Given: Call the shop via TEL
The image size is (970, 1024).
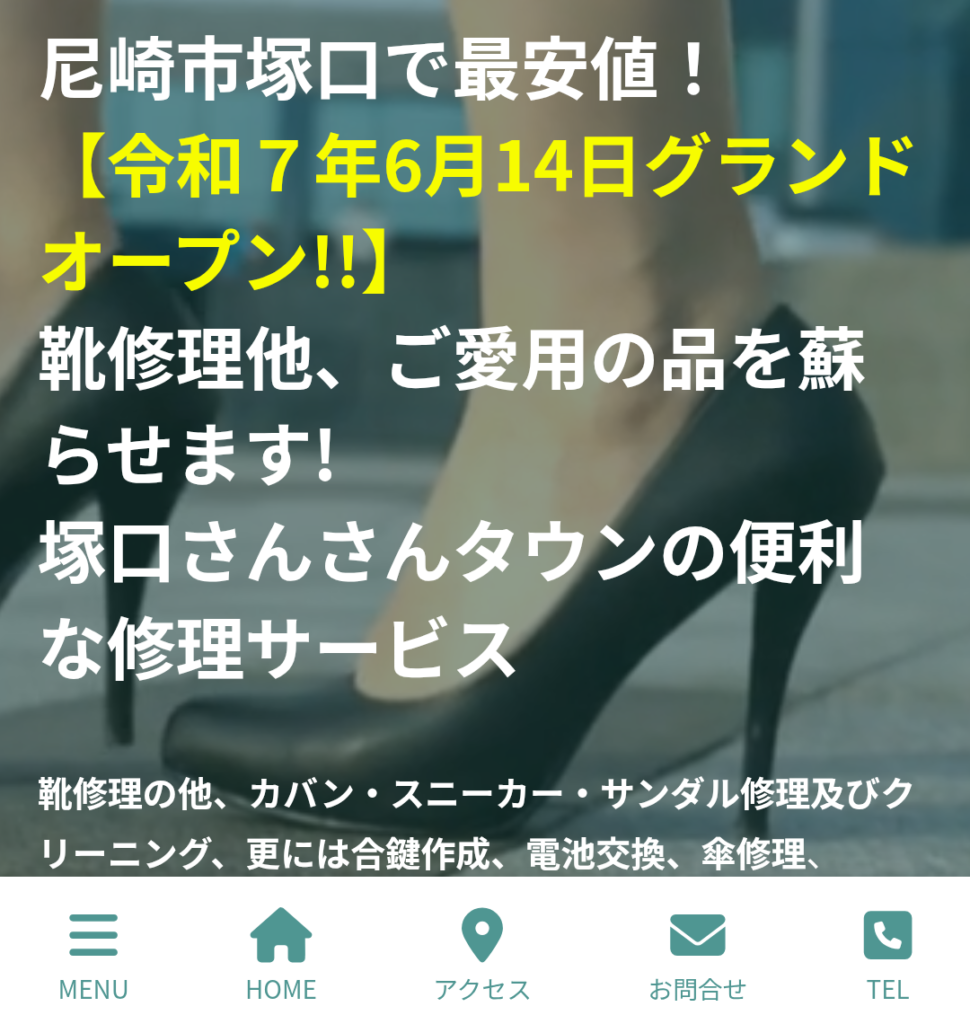Looking at the screenshot, I should [887, 953].
